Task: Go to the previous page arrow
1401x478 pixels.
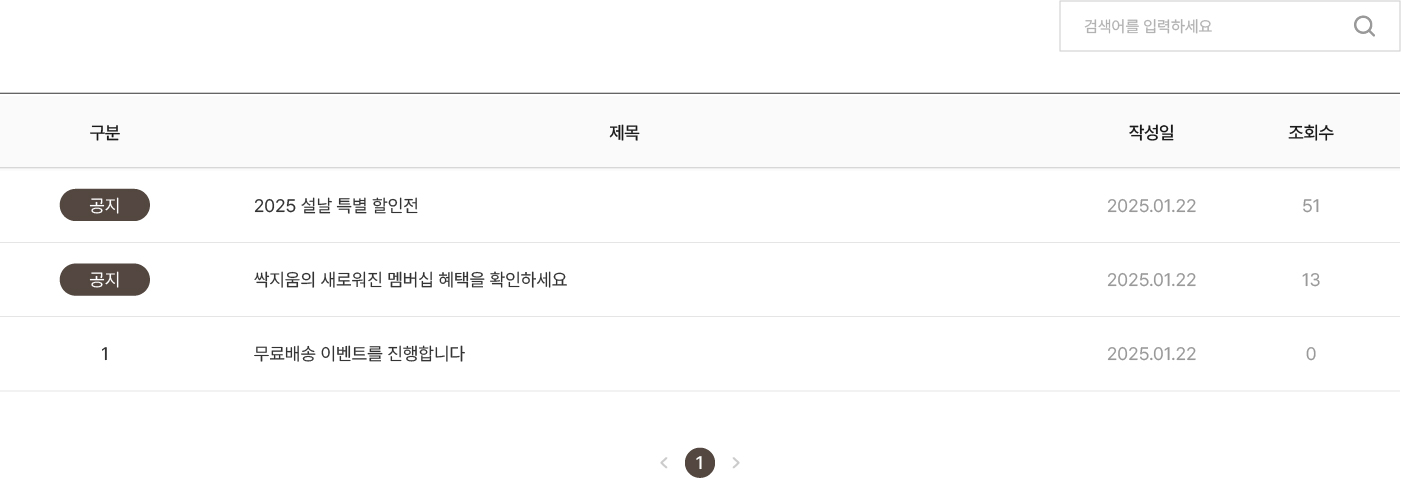Action: [664, 463]
